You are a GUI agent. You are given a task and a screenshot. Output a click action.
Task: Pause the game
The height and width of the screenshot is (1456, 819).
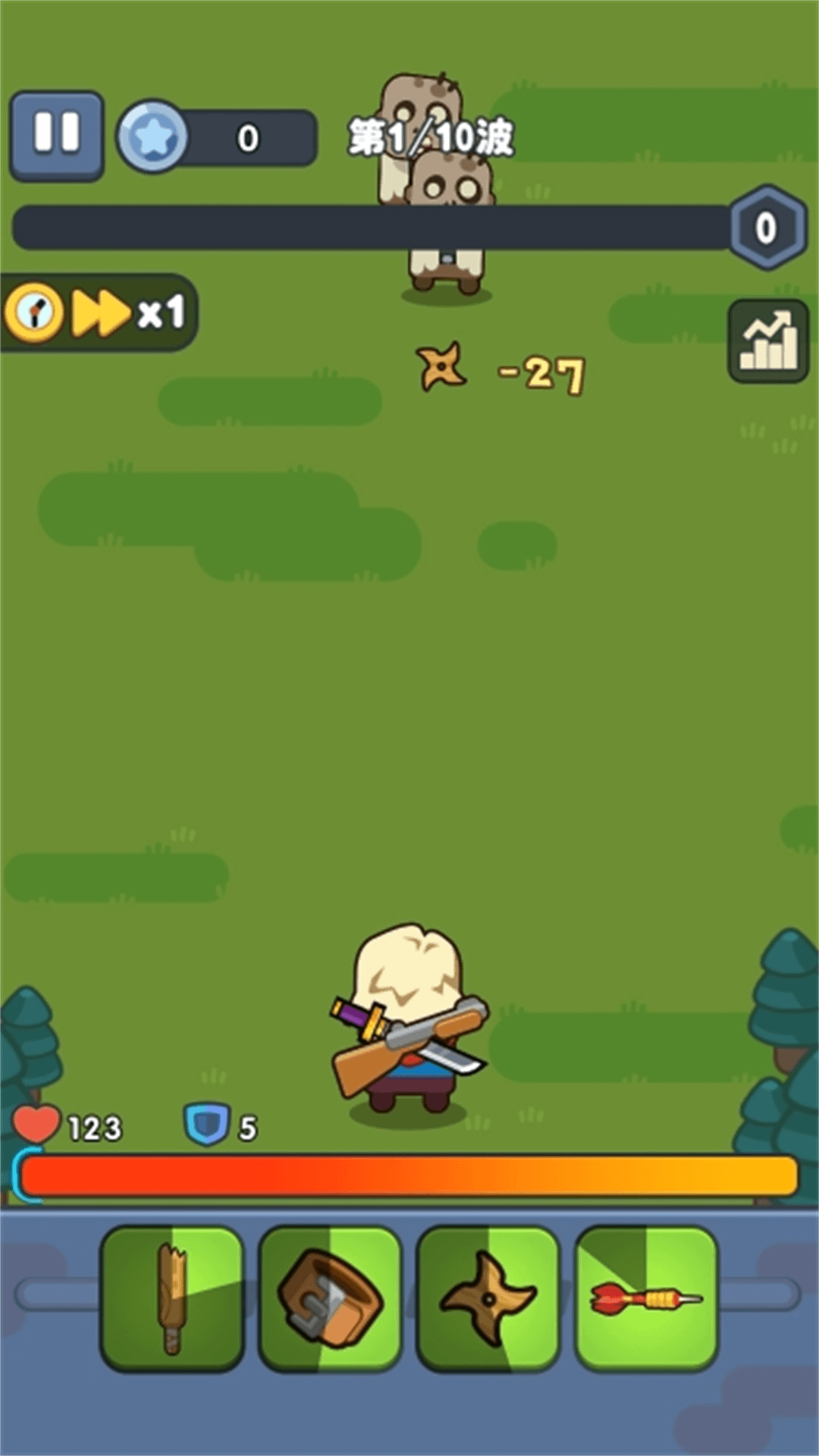(x=56, y=135)
